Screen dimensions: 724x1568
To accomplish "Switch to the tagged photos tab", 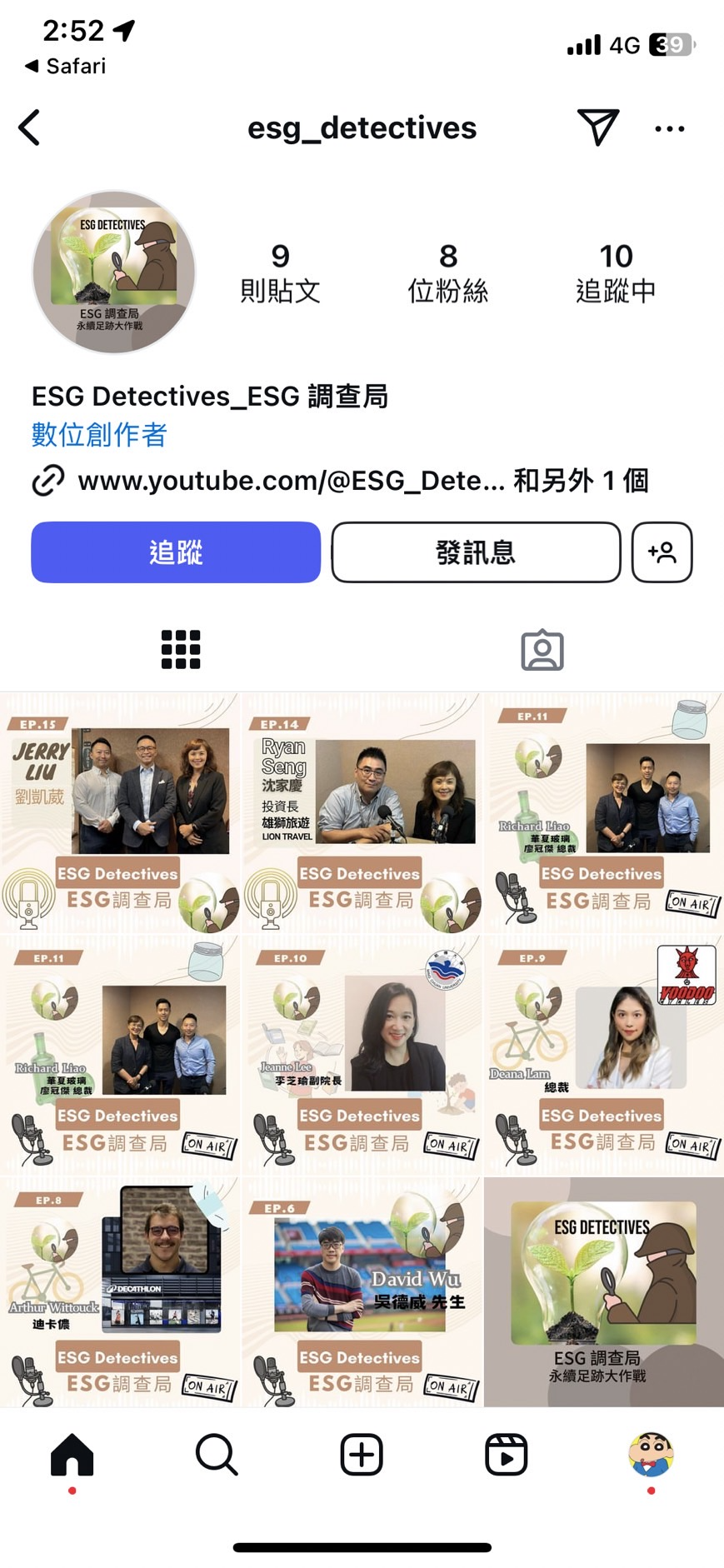I will 542,650.
